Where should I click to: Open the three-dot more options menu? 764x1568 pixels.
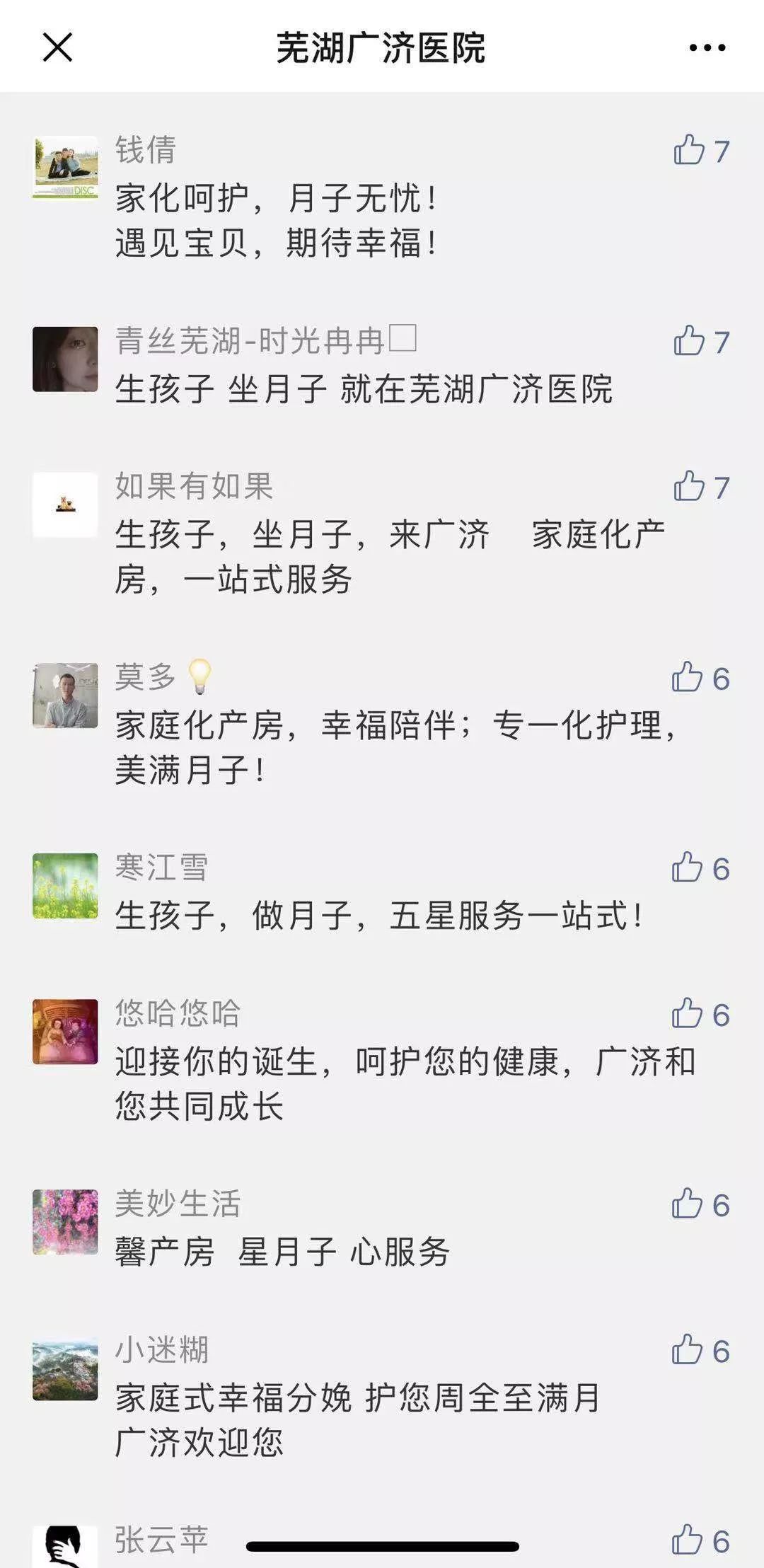(x=707, y=48)
